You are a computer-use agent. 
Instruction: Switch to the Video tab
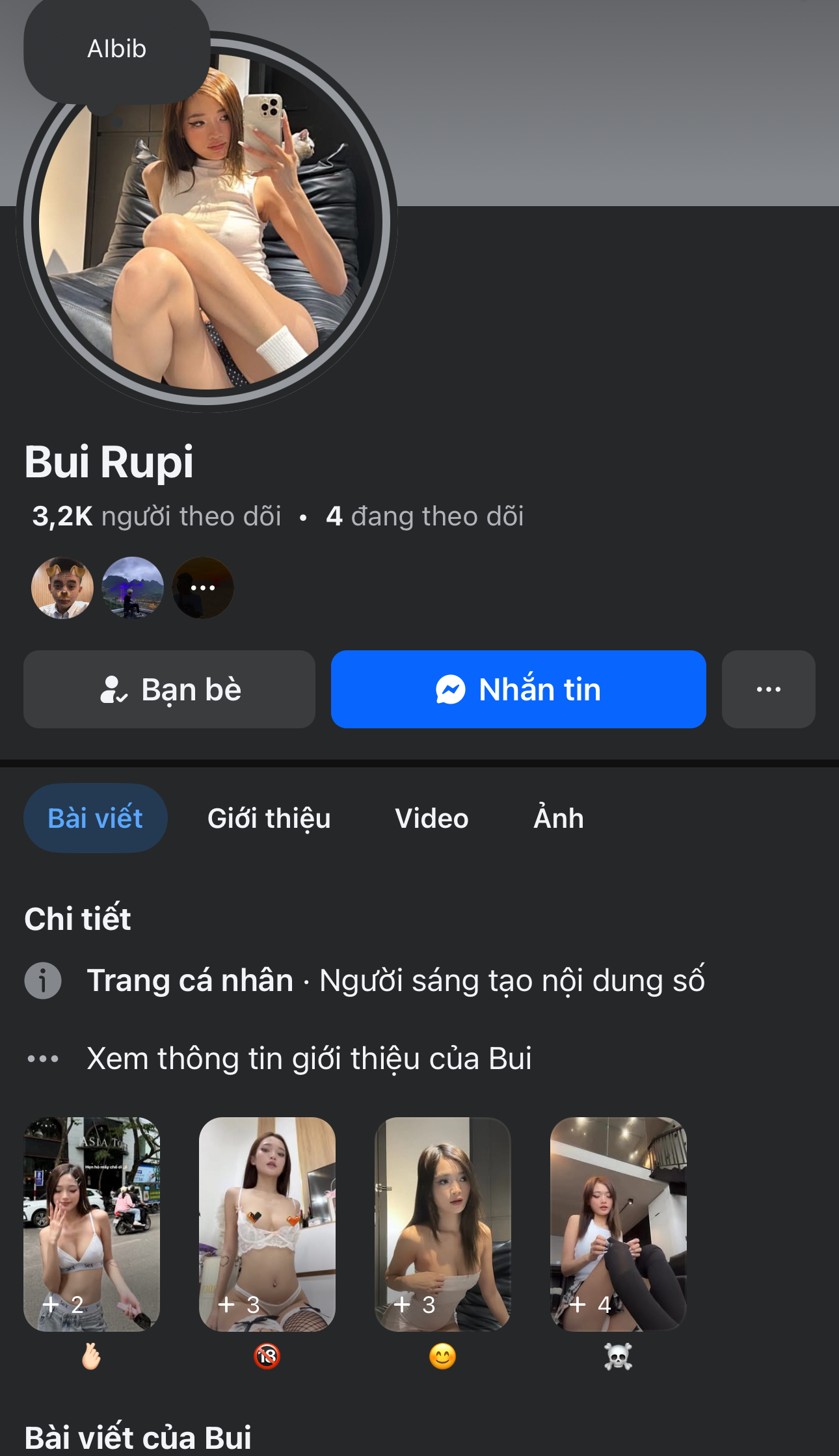pos(431,818)
